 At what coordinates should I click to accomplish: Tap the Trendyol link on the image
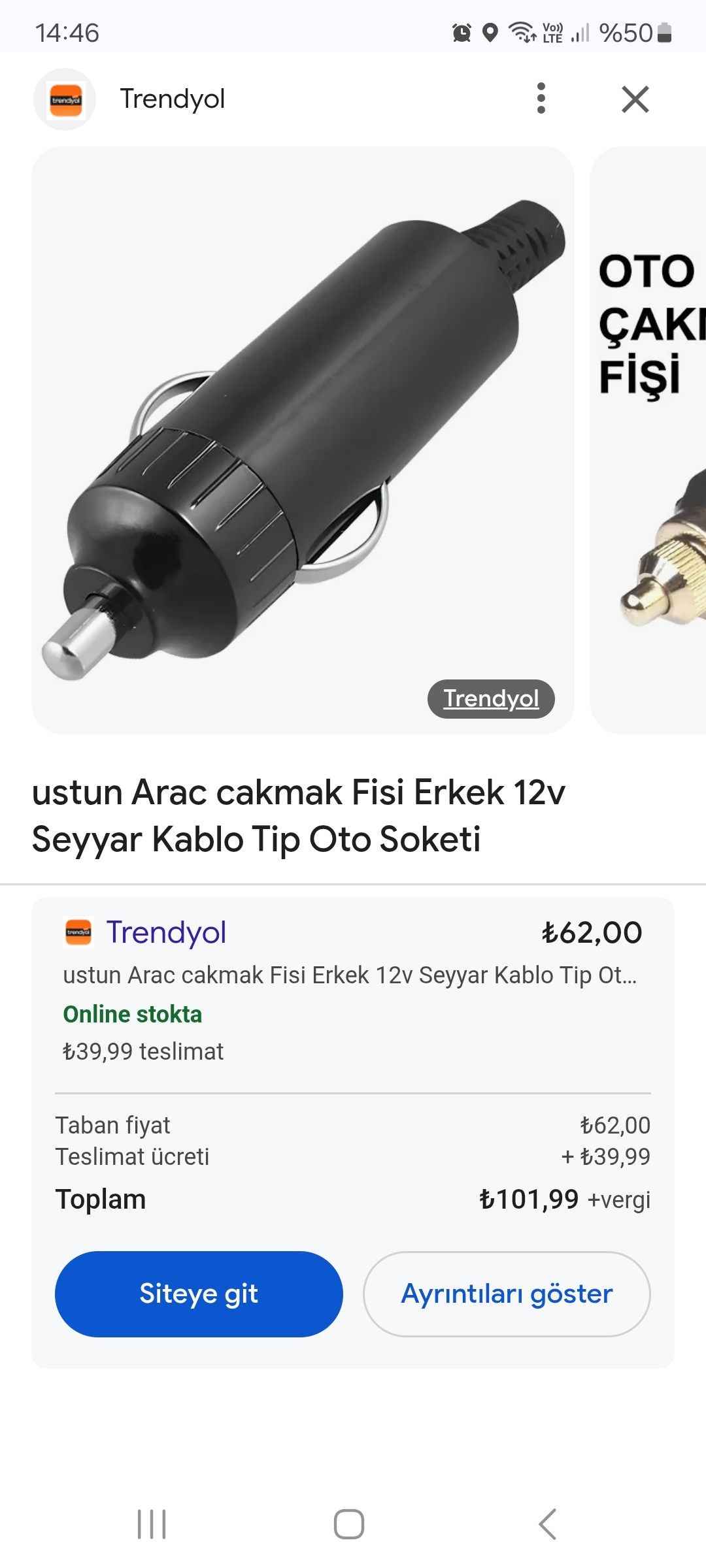coord(491,698)
